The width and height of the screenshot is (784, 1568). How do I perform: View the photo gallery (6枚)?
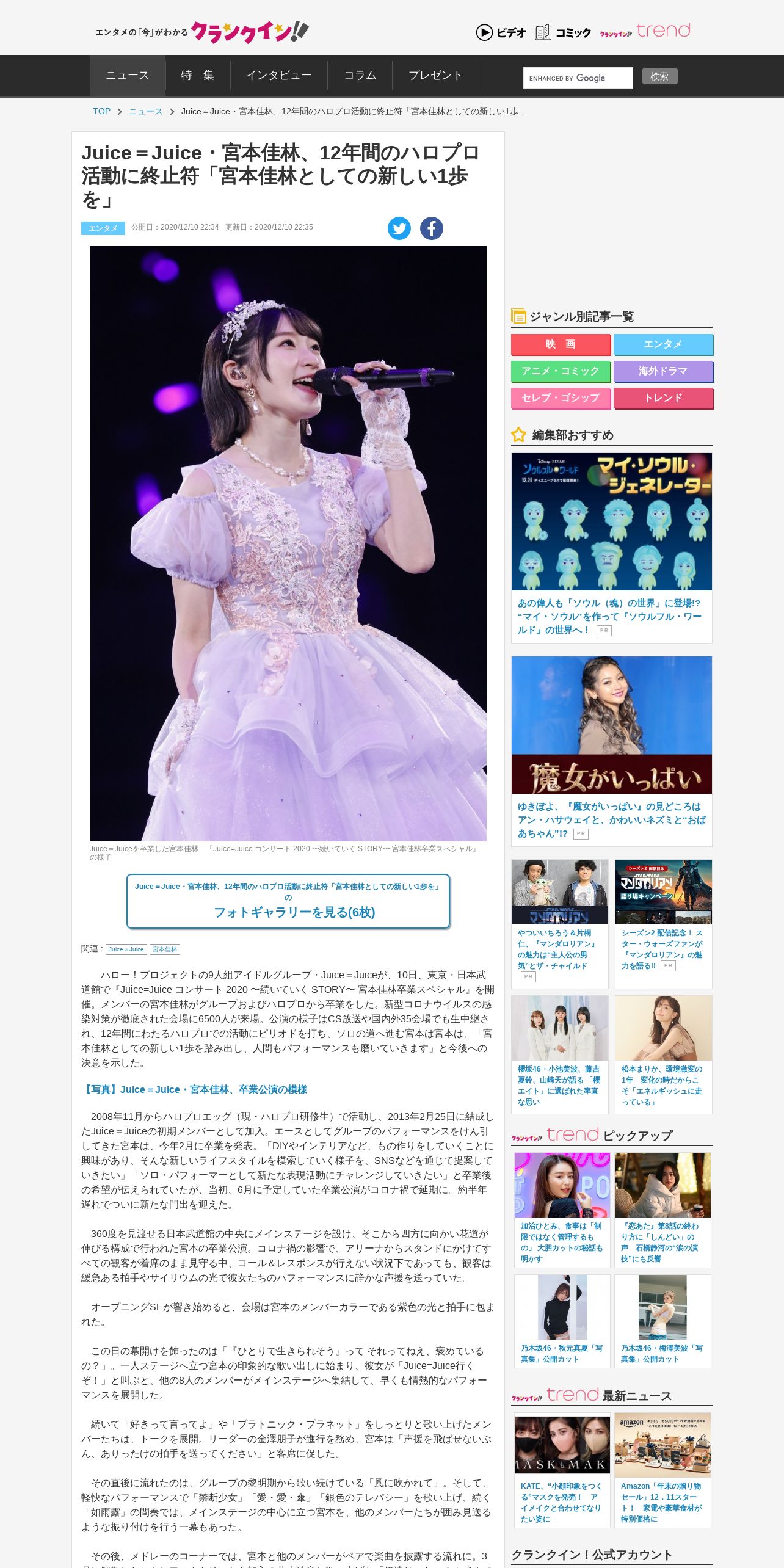[x=288, y=901]
